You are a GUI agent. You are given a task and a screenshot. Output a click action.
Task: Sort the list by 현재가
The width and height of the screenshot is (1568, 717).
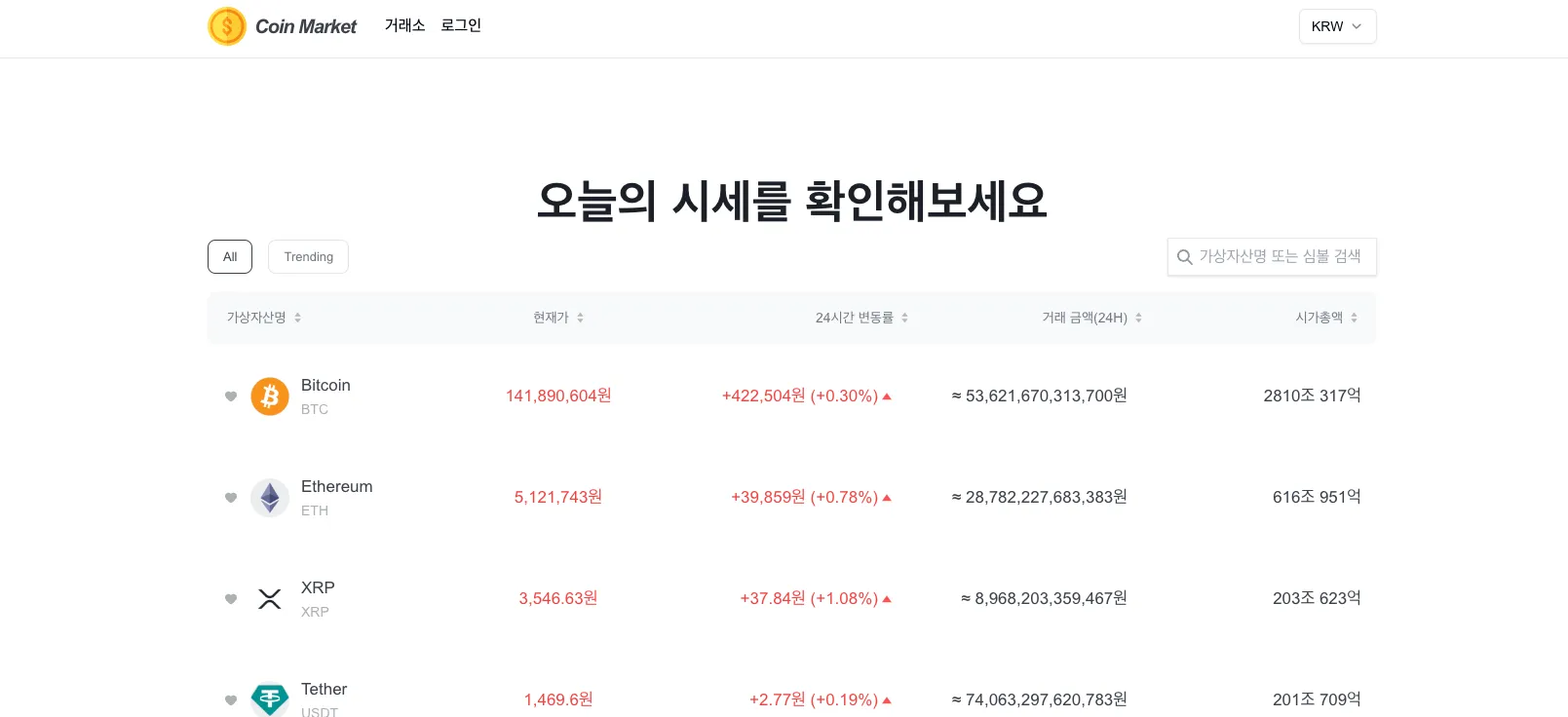(x=558, y=318)
